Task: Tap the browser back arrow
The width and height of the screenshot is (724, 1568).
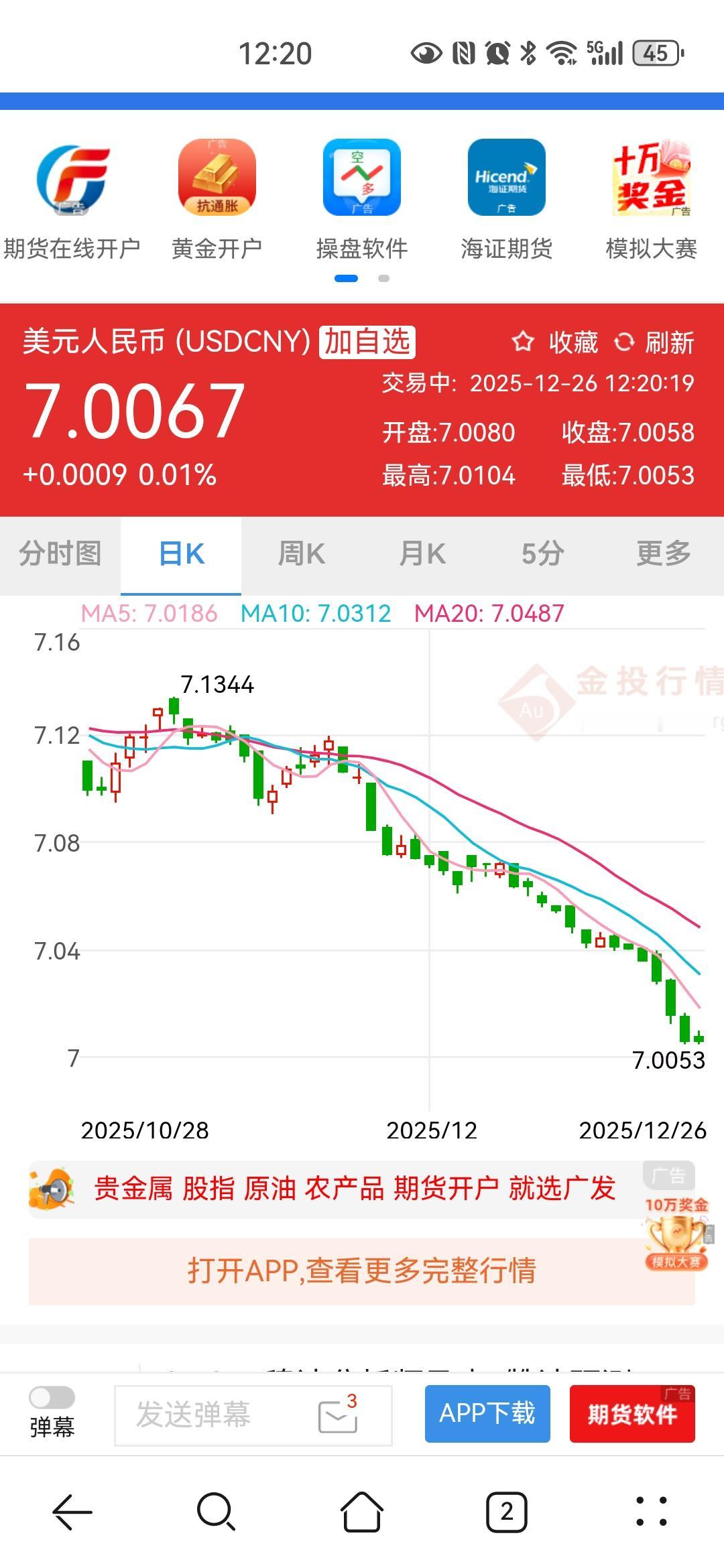Action: pos(72,1514)
